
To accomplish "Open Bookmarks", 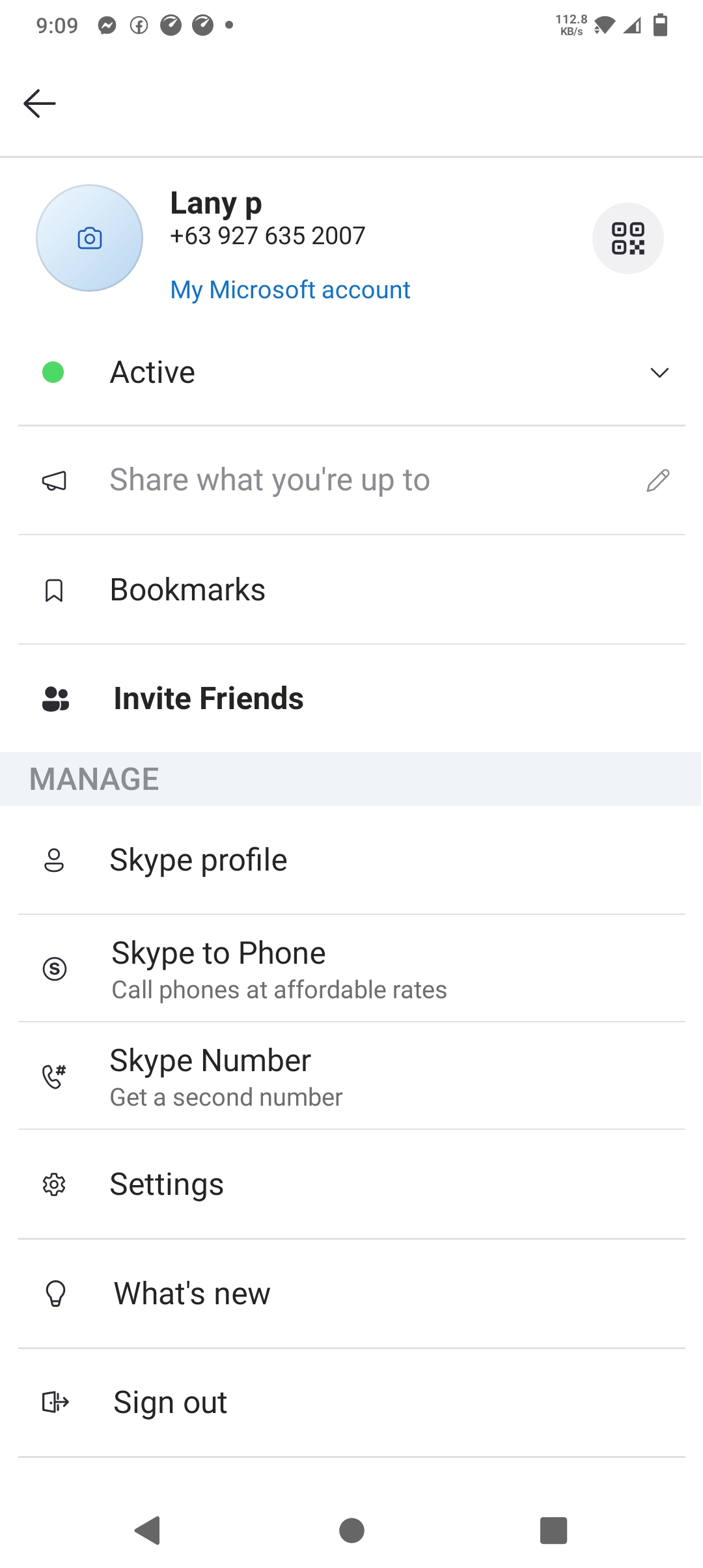I will pyautogui.click(x=351, y=590).
